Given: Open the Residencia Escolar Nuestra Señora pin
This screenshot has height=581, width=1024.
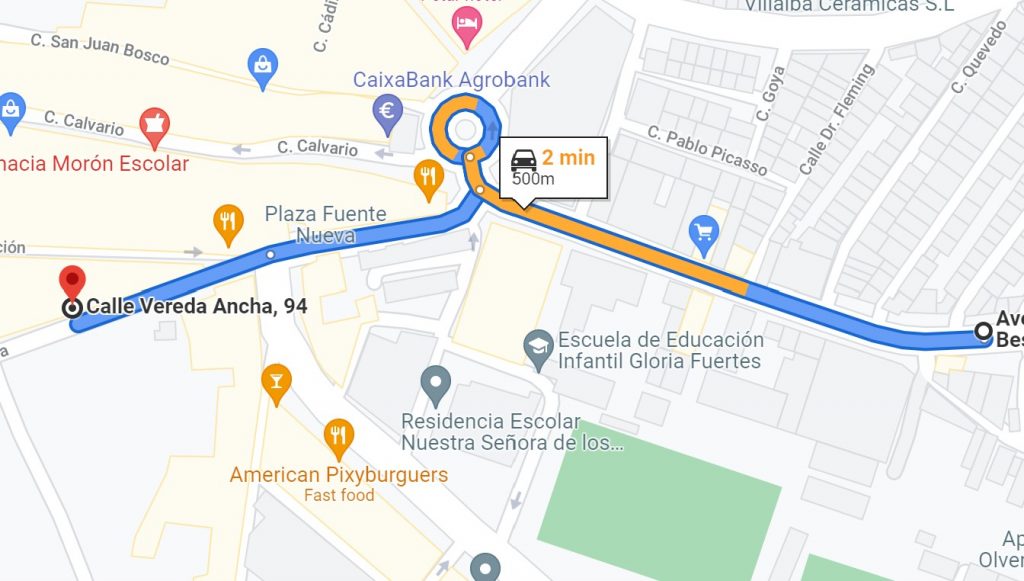Looking at the screenshot, I should click(x=434, y=381).
